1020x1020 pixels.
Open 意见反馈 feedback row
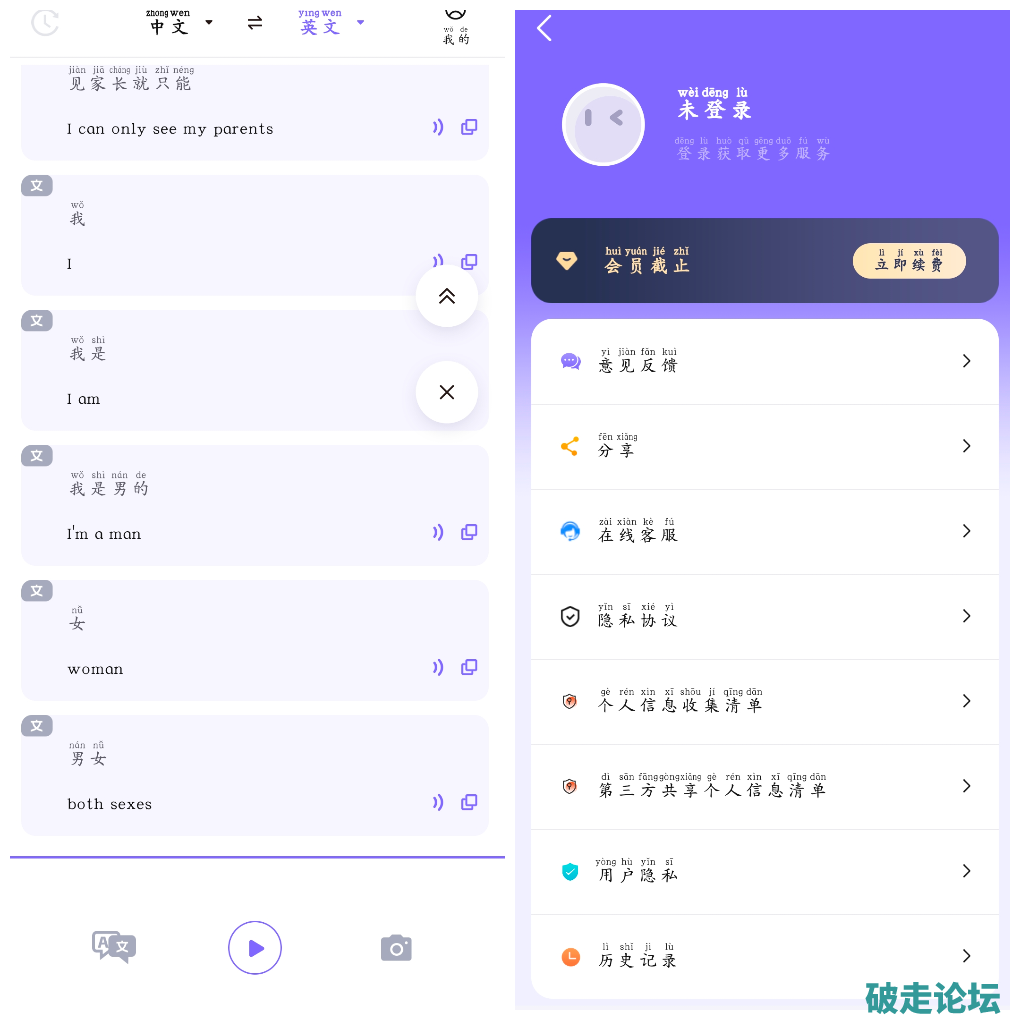click(764, 362)
